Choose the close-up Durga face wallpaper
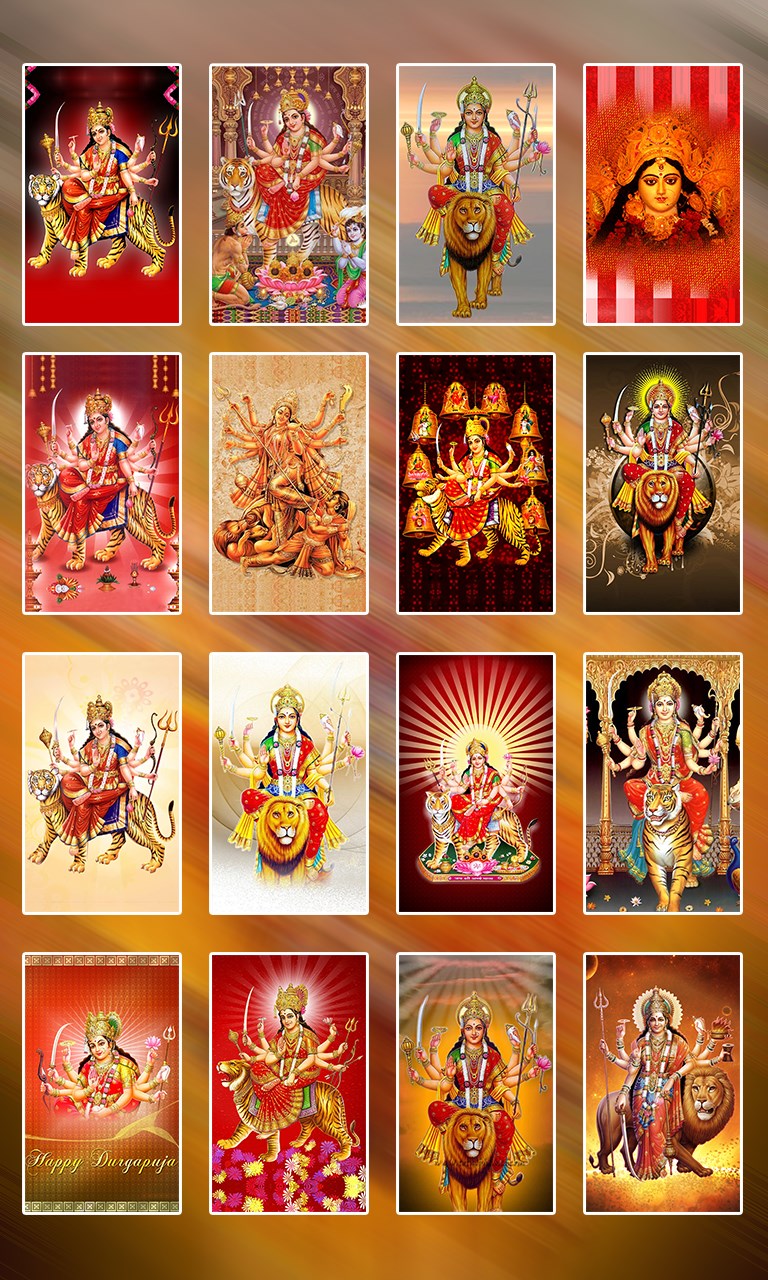Image resolution: width=768 pixels, height=1280 pixels. click(x=663, y=195)
